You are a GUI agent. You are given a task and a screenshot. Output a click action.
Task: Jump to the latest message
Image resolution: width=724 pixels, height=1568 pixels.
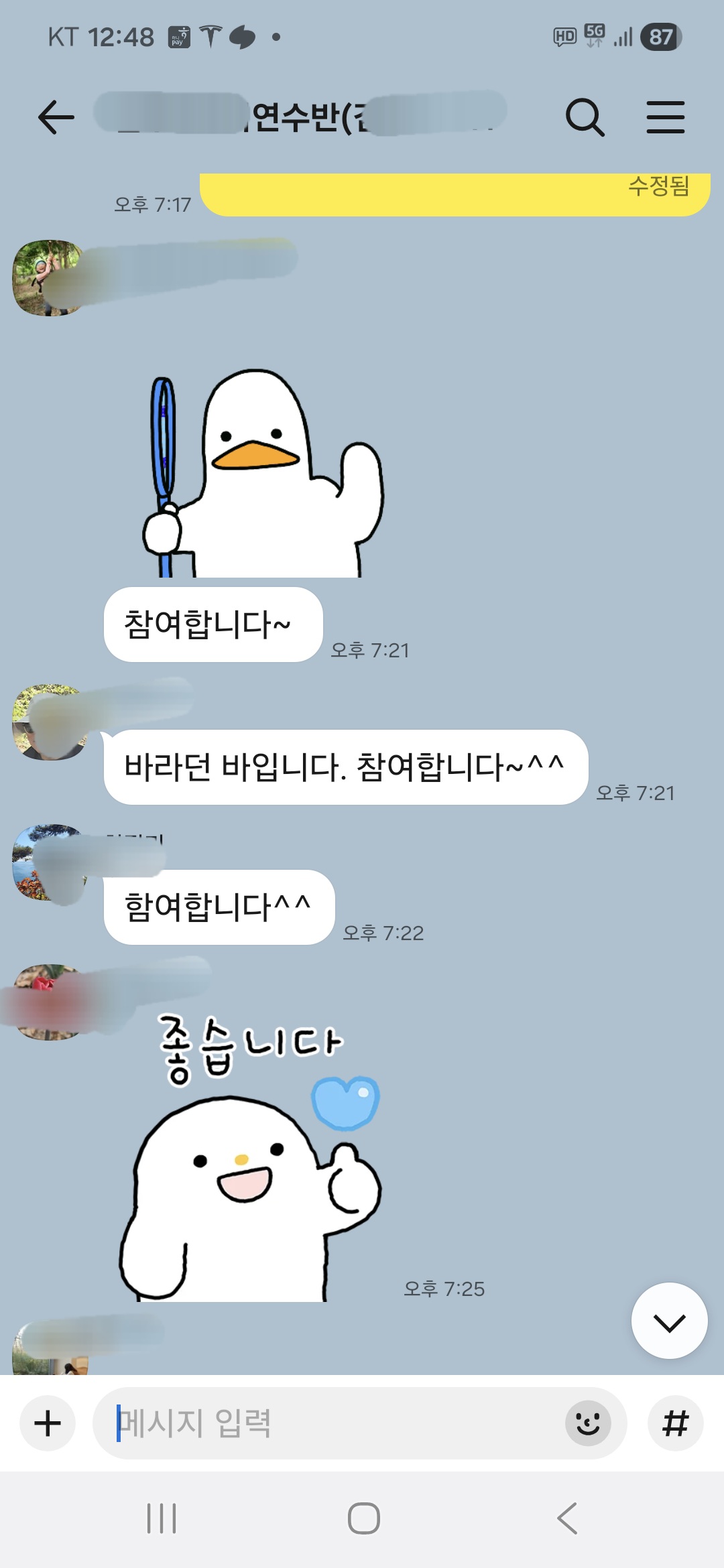[x=669, y=1321]
